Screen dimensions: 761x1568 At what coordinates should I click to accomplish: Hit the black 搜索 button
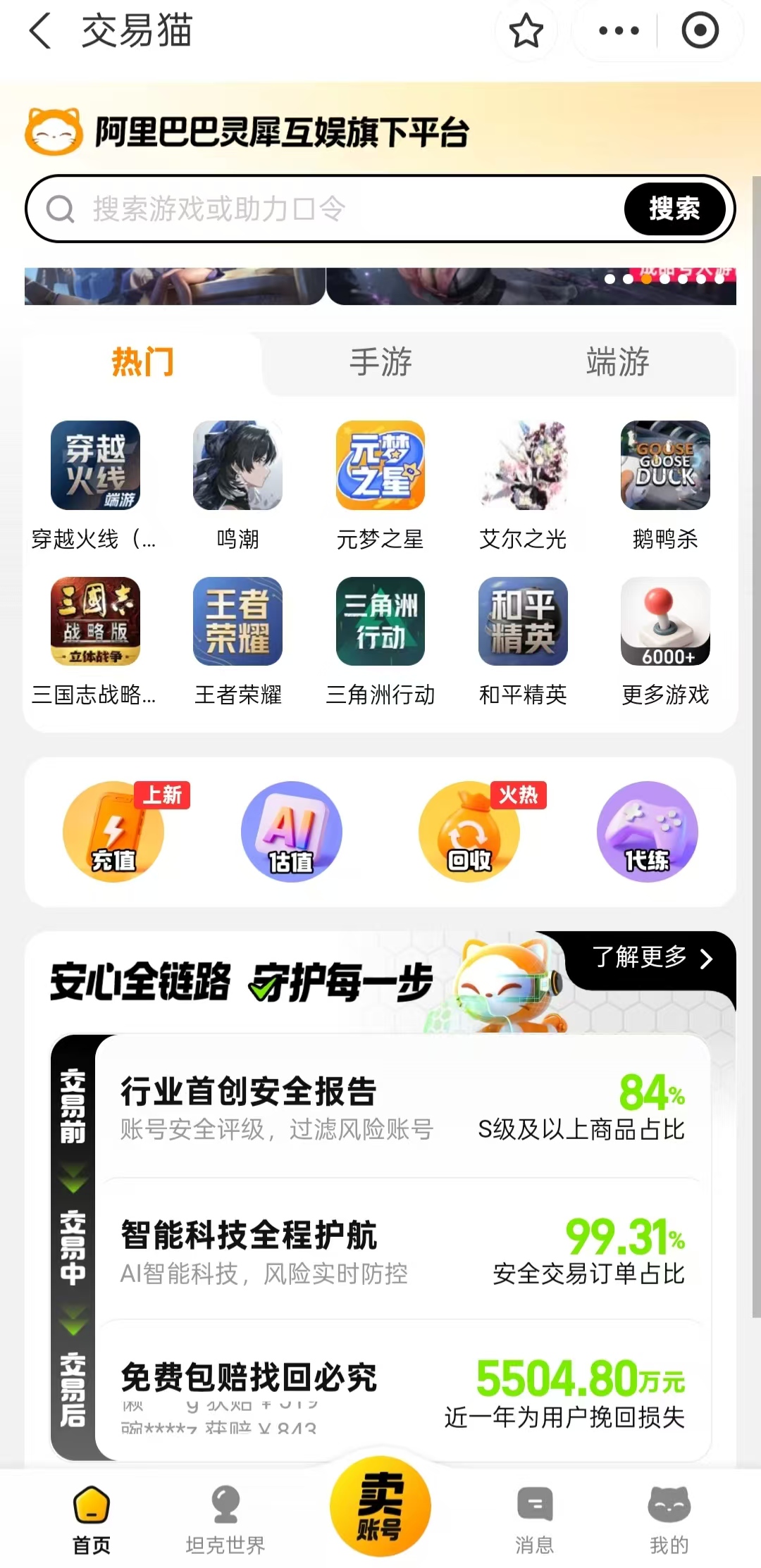click(x=674, y=209)
